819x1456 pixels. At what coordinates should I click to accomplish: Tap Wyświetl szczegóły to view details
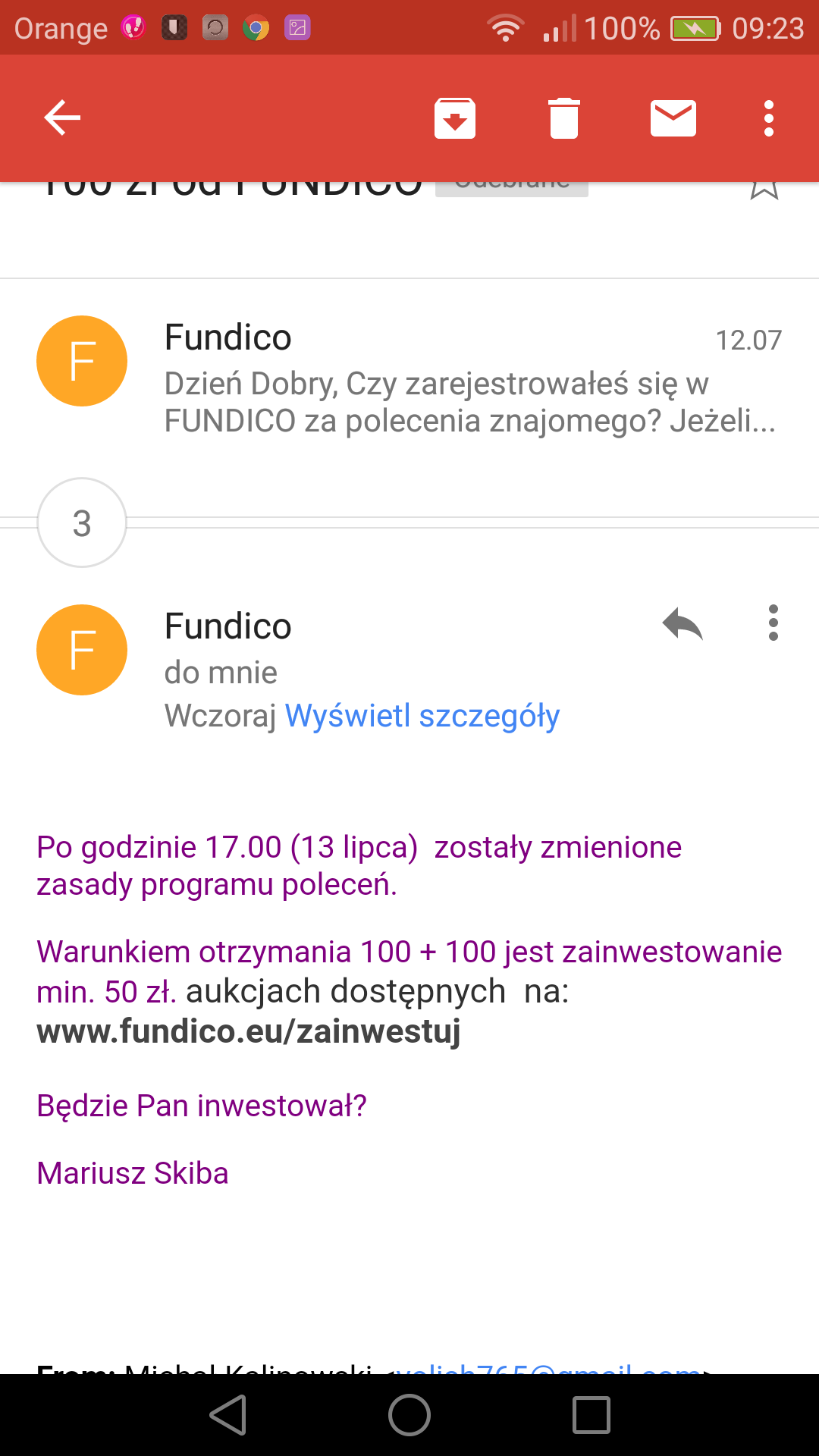(x=422, y=716)
